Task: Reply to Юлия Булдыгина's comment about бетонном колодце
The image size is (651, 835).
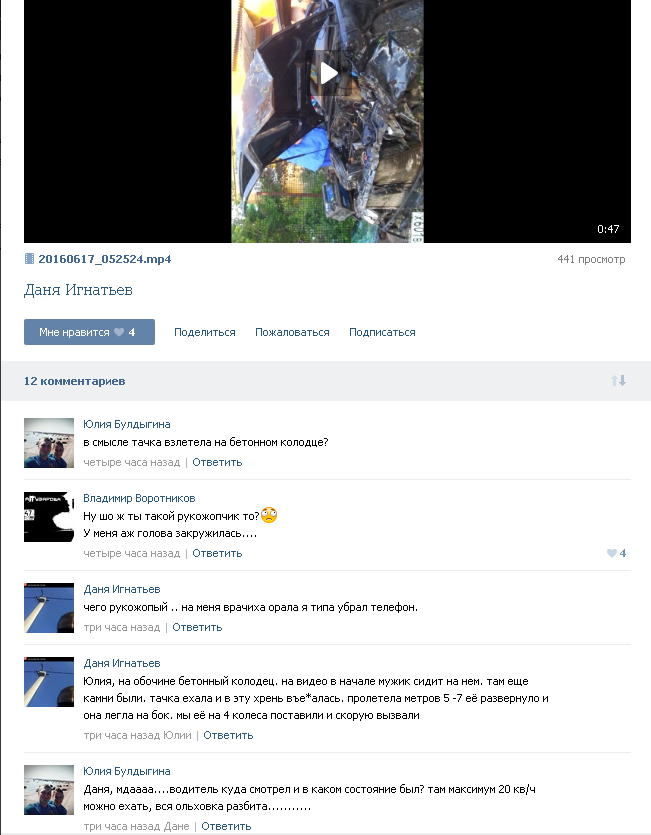Action: pyautogui.click(x=217, y=462)
